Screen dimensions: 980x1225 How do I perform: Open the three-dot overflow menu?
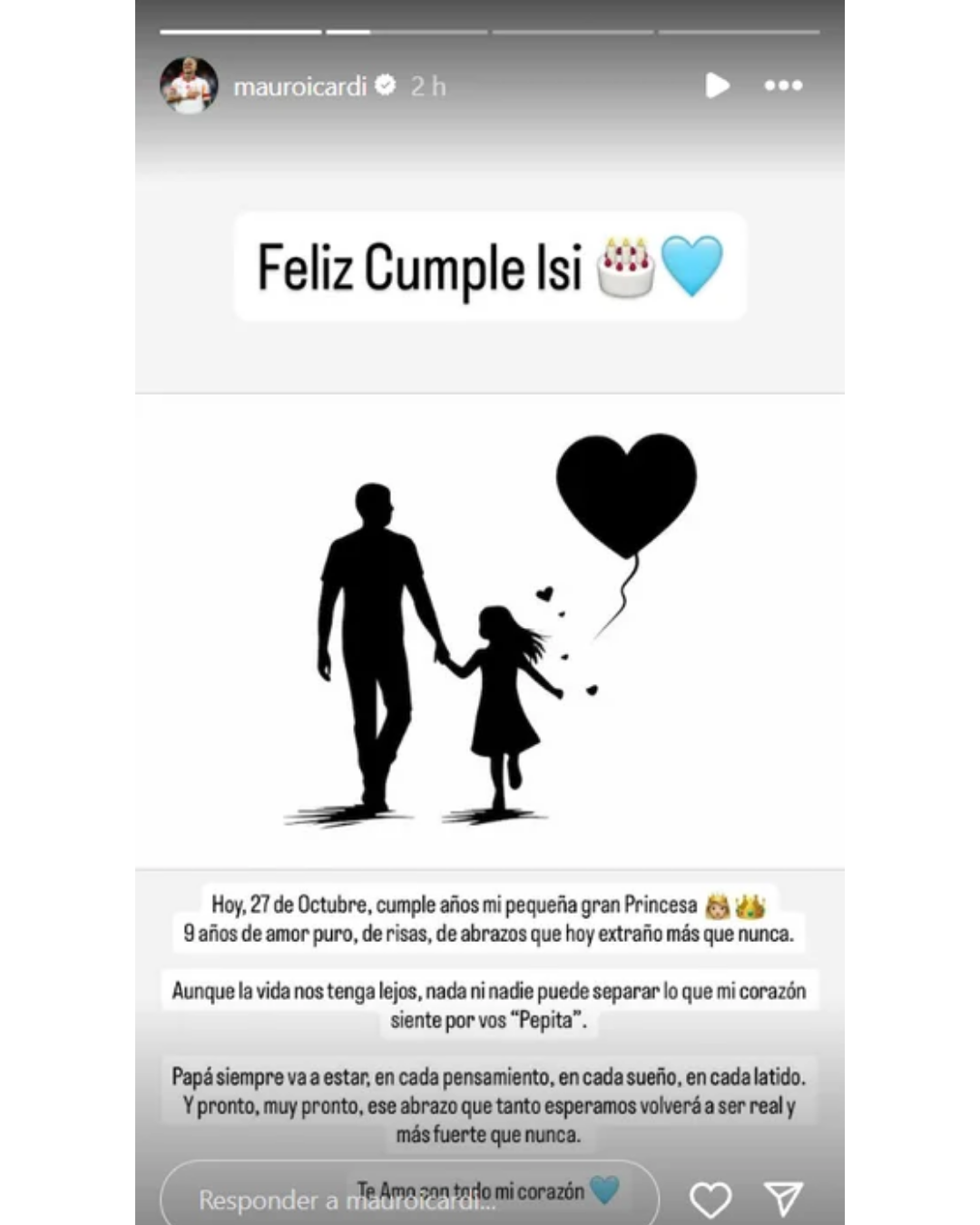(783, 85)
